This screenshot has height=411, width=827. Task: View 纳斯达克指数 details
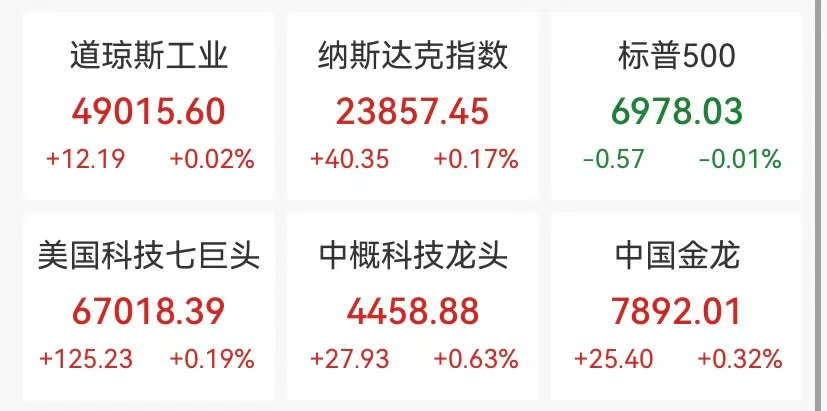[x=412, y=106]
